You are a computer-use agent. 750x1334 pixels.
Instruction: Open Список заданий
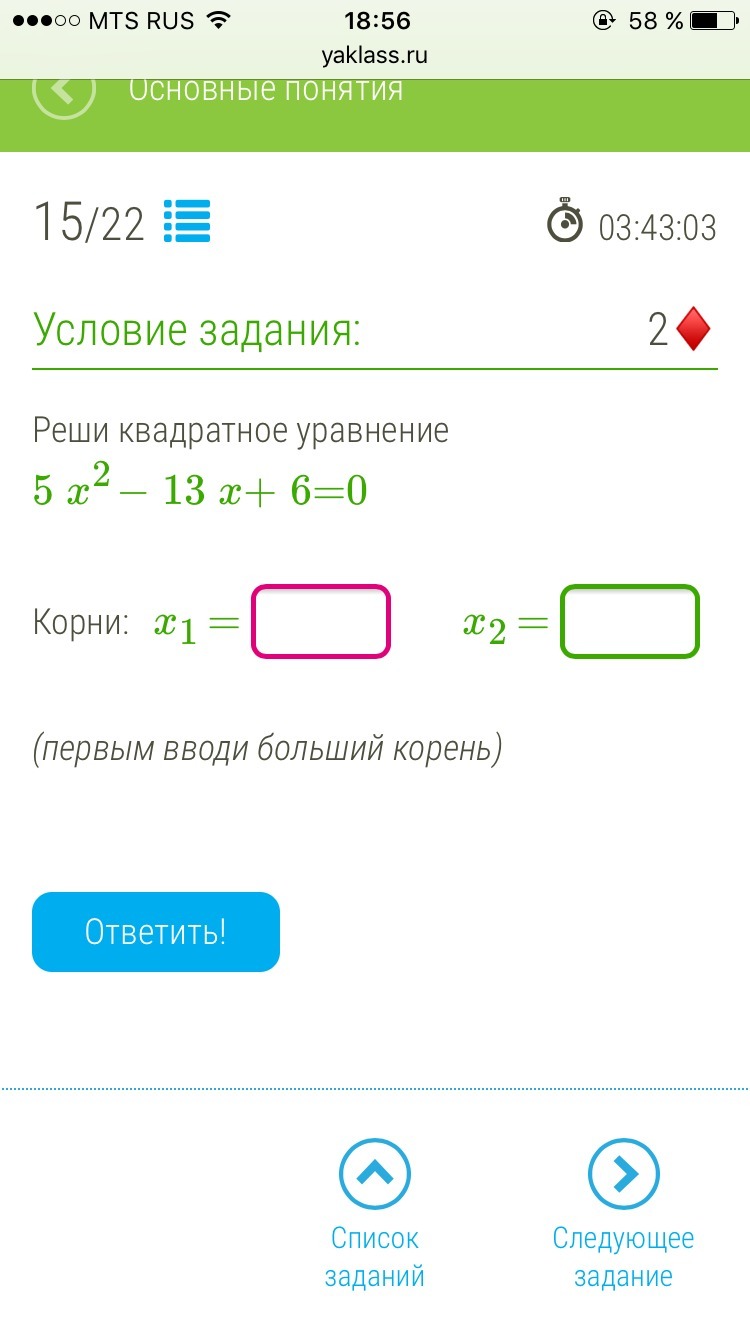coord(375,1214)
